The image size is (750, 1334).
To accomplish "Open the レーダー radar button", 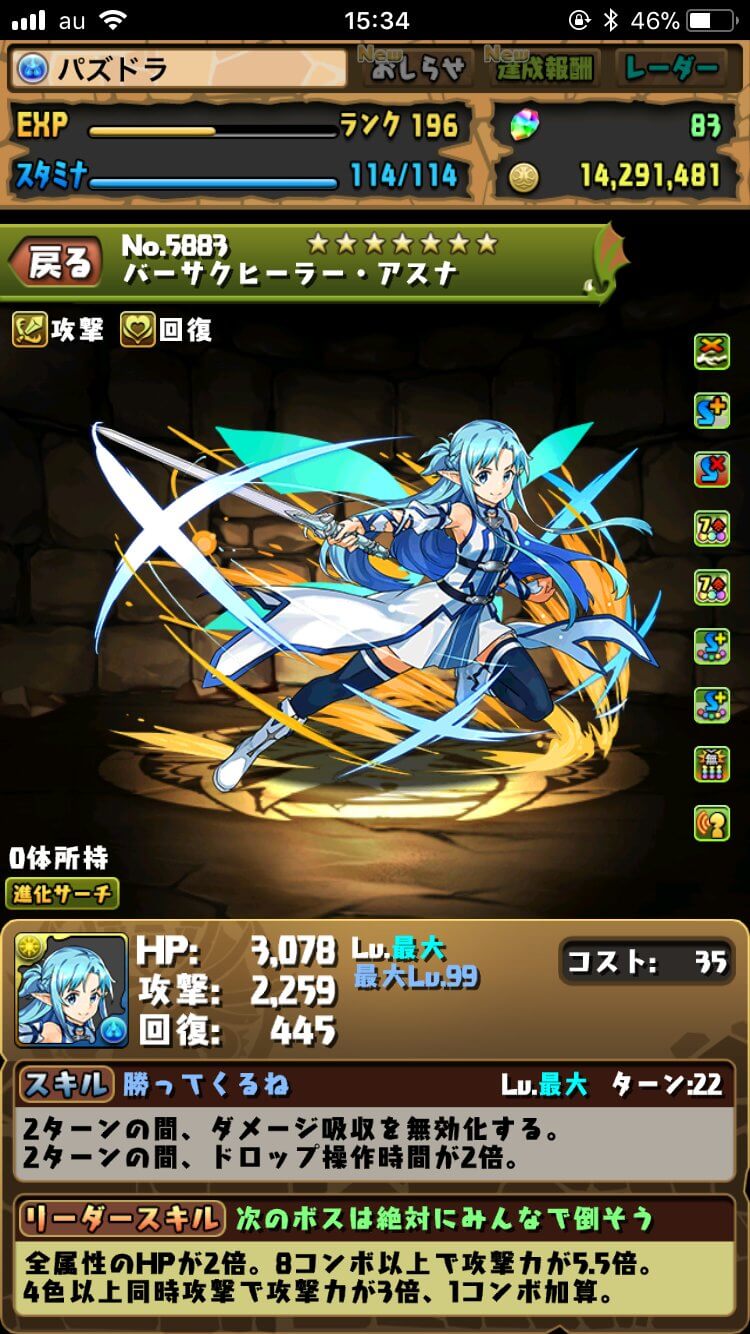I will point(671,68).
